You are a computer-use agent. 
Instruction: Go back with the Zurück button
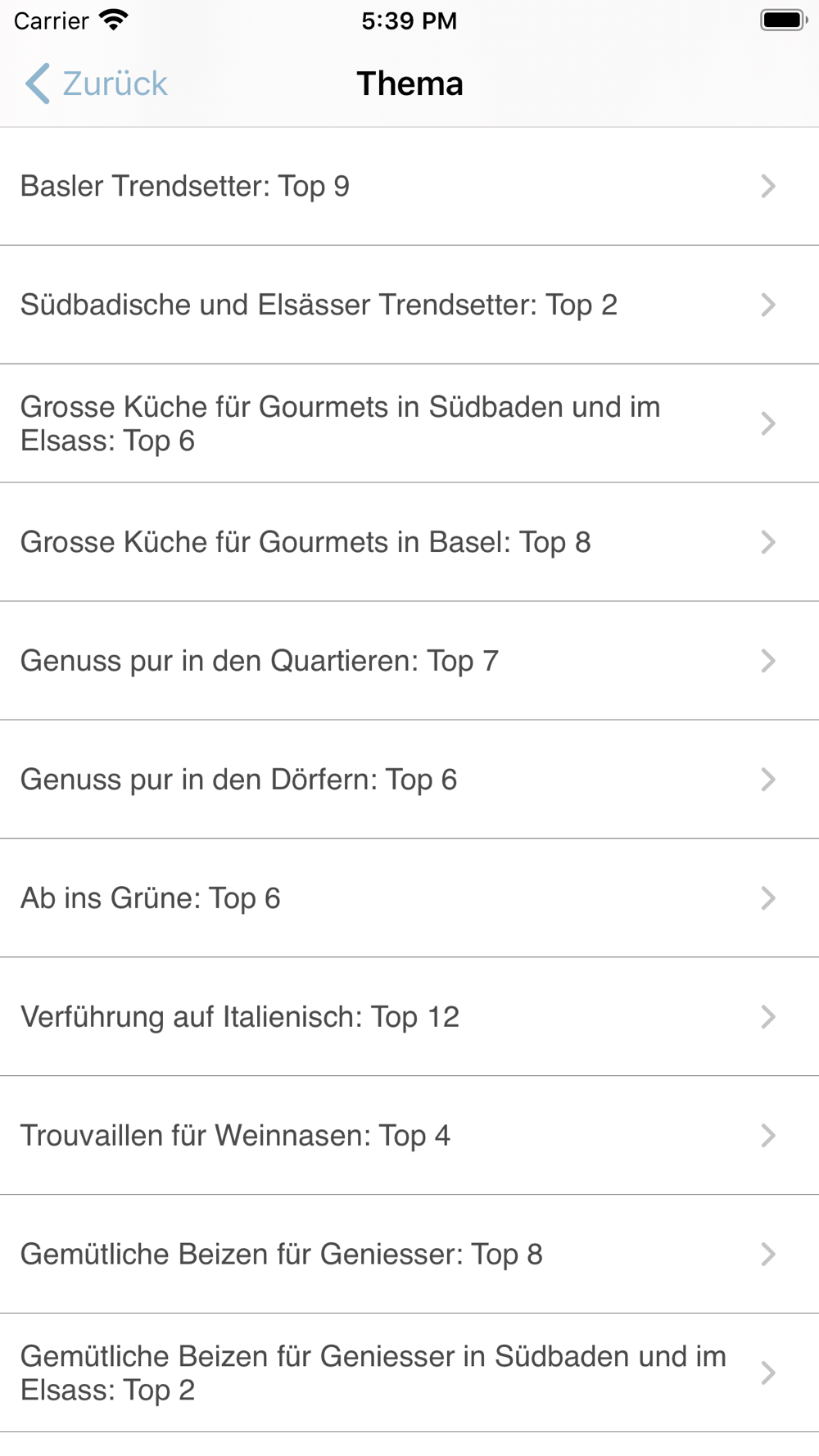click(x=97, y=84)
